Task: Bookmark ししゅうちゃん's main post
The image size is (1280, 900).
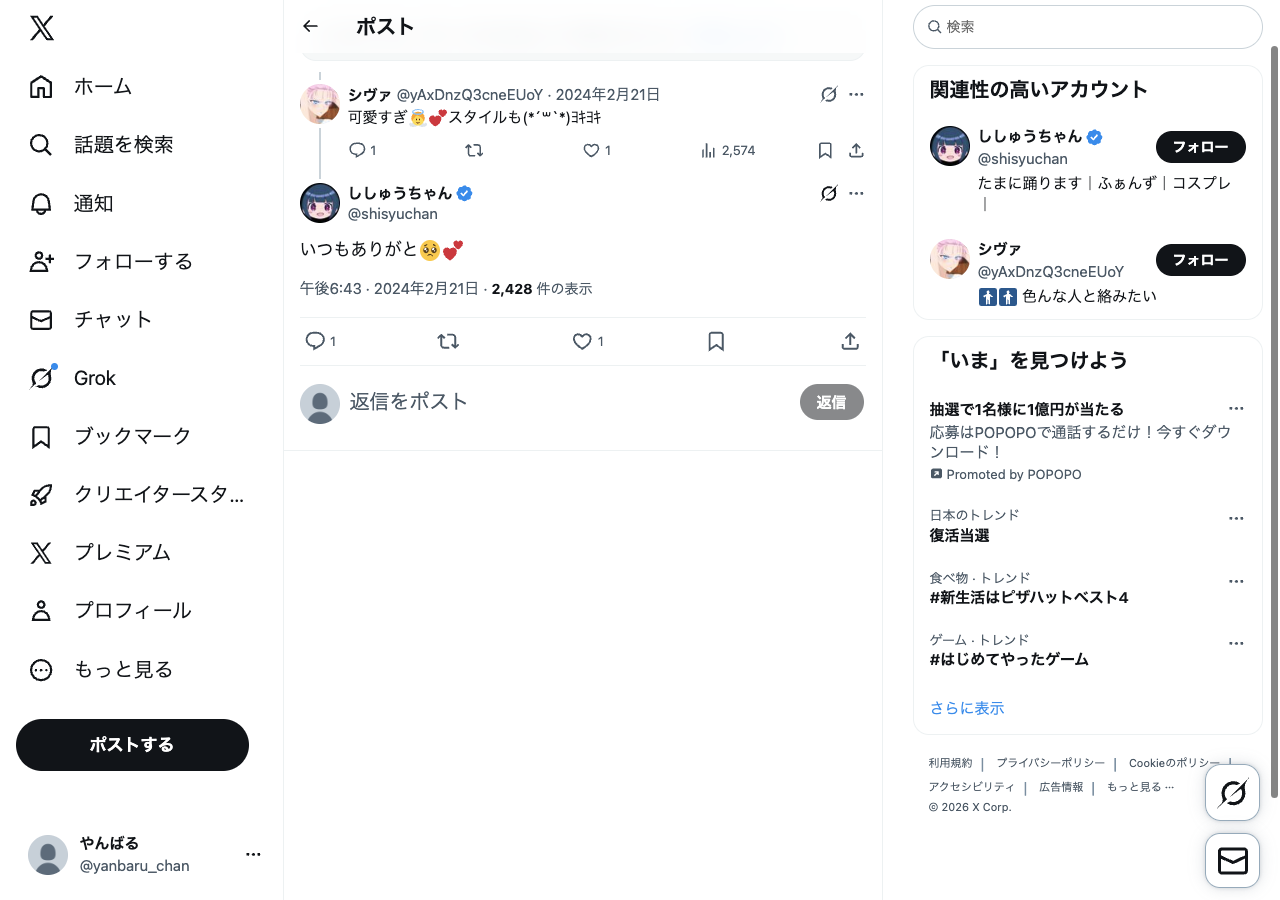Action: click(716, 342)
